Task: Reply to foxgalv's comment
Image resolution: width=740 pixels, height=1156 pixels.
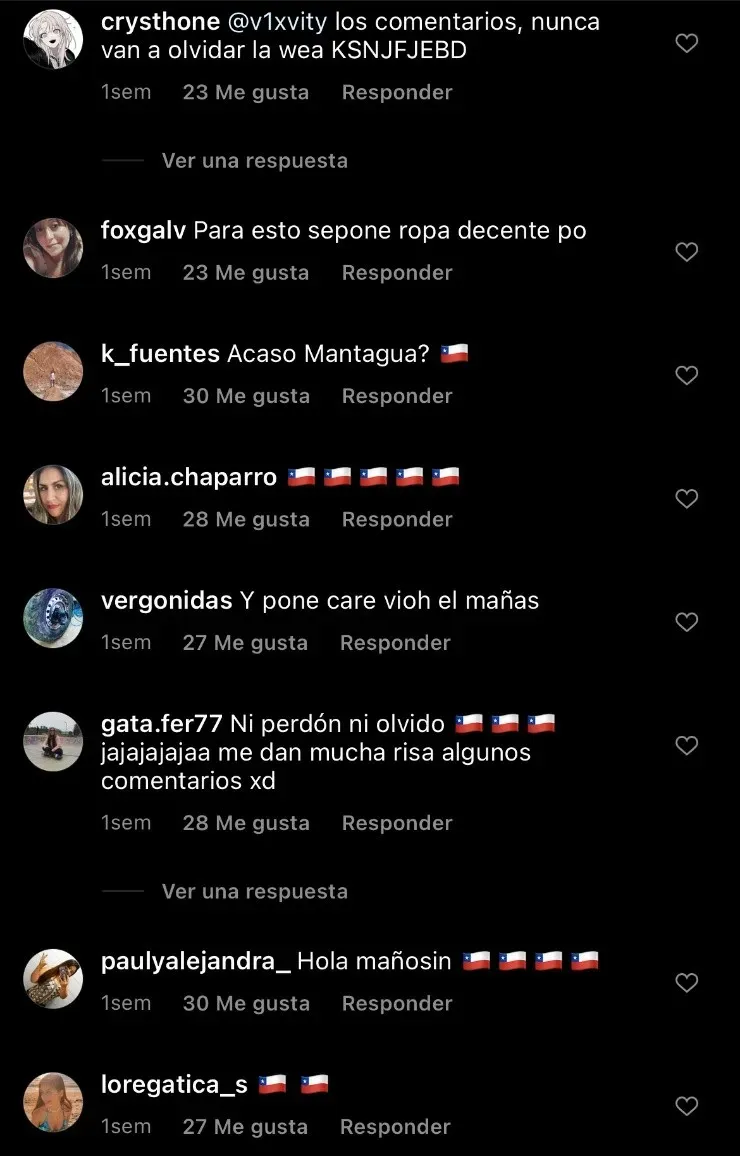Action: coord(397,272)
